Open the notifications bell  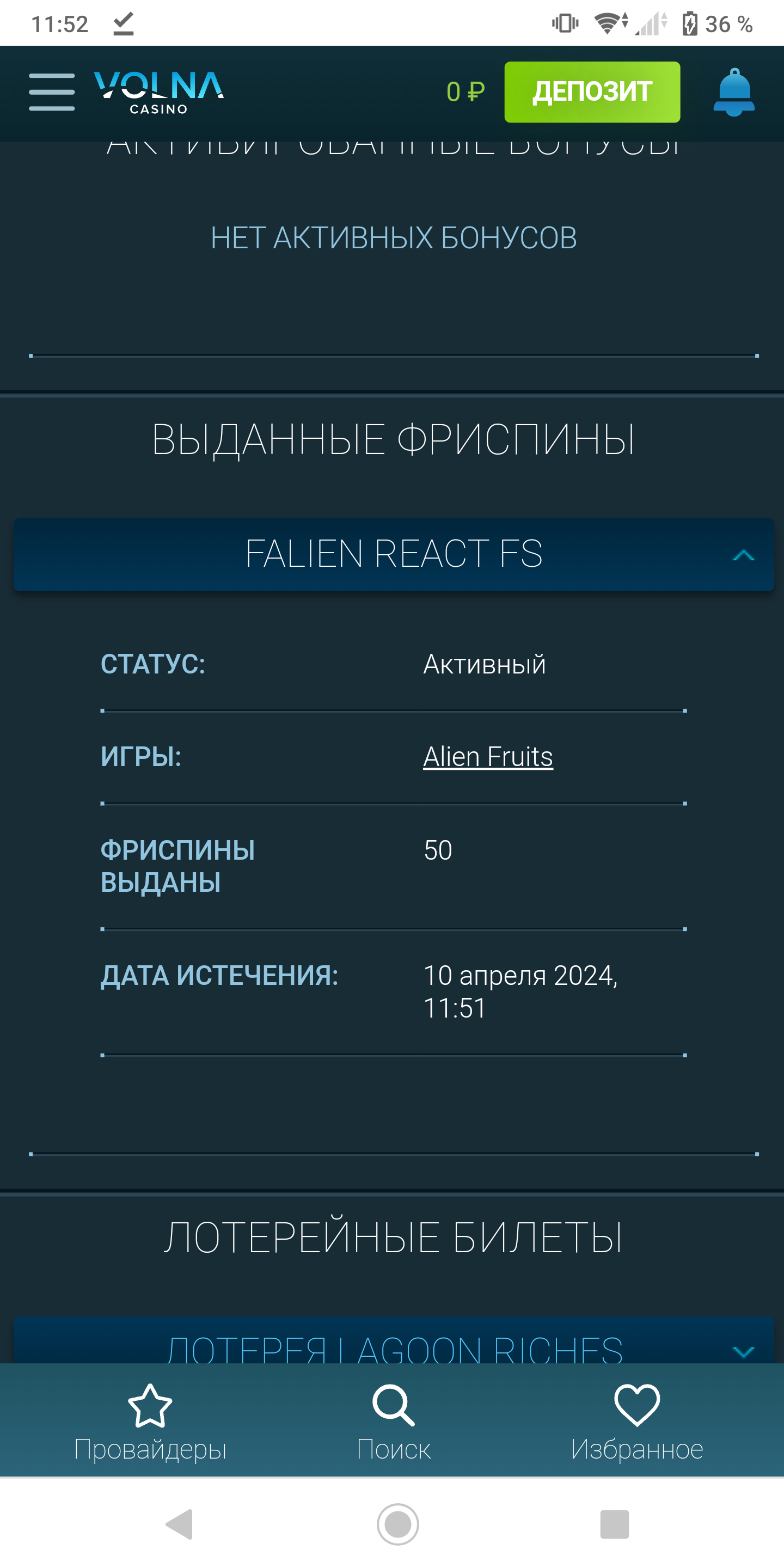733,92
